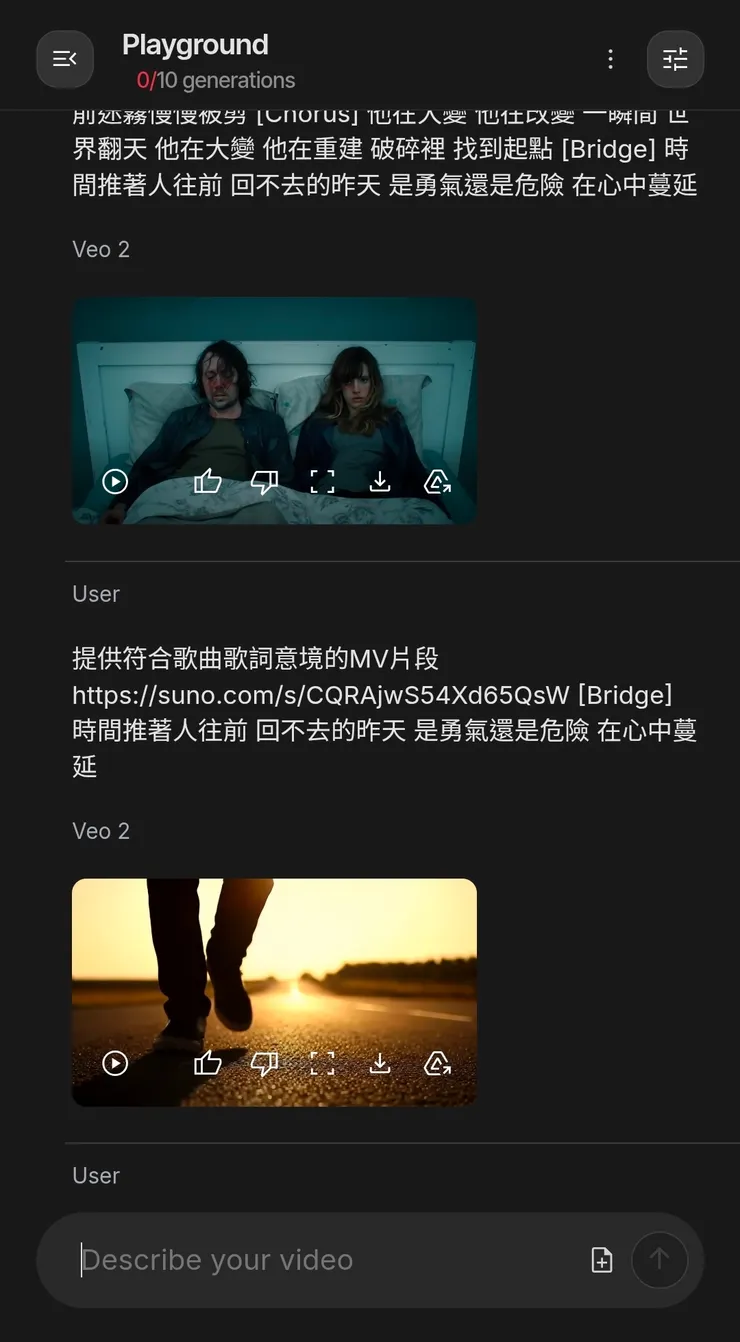Image resolution: width=740 pixels, height=1342 pixels.
Task: Play the sunset walking video
Action: point(115,1063)
